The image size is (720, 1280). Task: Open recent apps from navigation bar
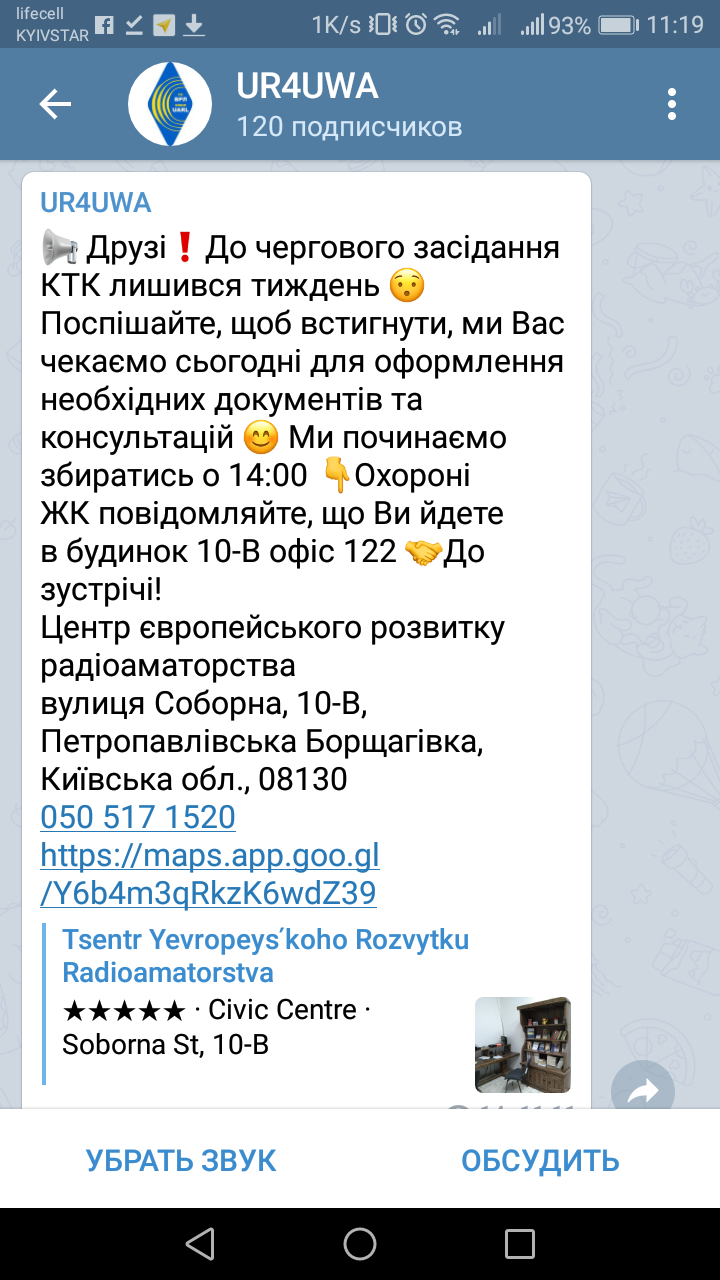click(520, 1243)
